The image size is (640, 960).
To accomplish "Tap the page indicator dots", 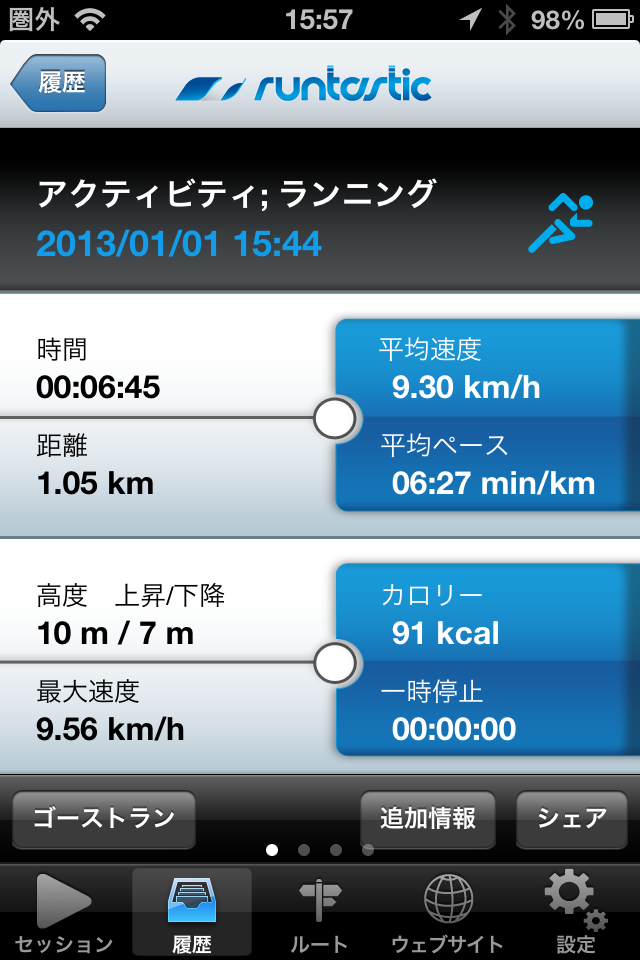I will pos(320,850).
